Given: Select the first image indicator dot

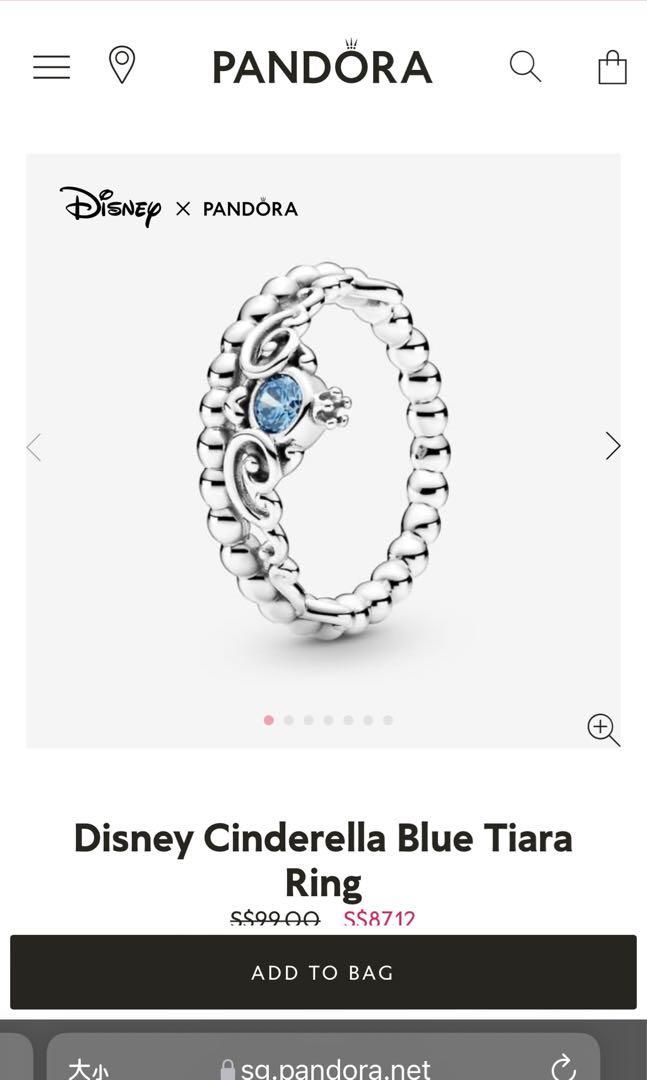Looking at the screenshot, I should pos(269,720).
